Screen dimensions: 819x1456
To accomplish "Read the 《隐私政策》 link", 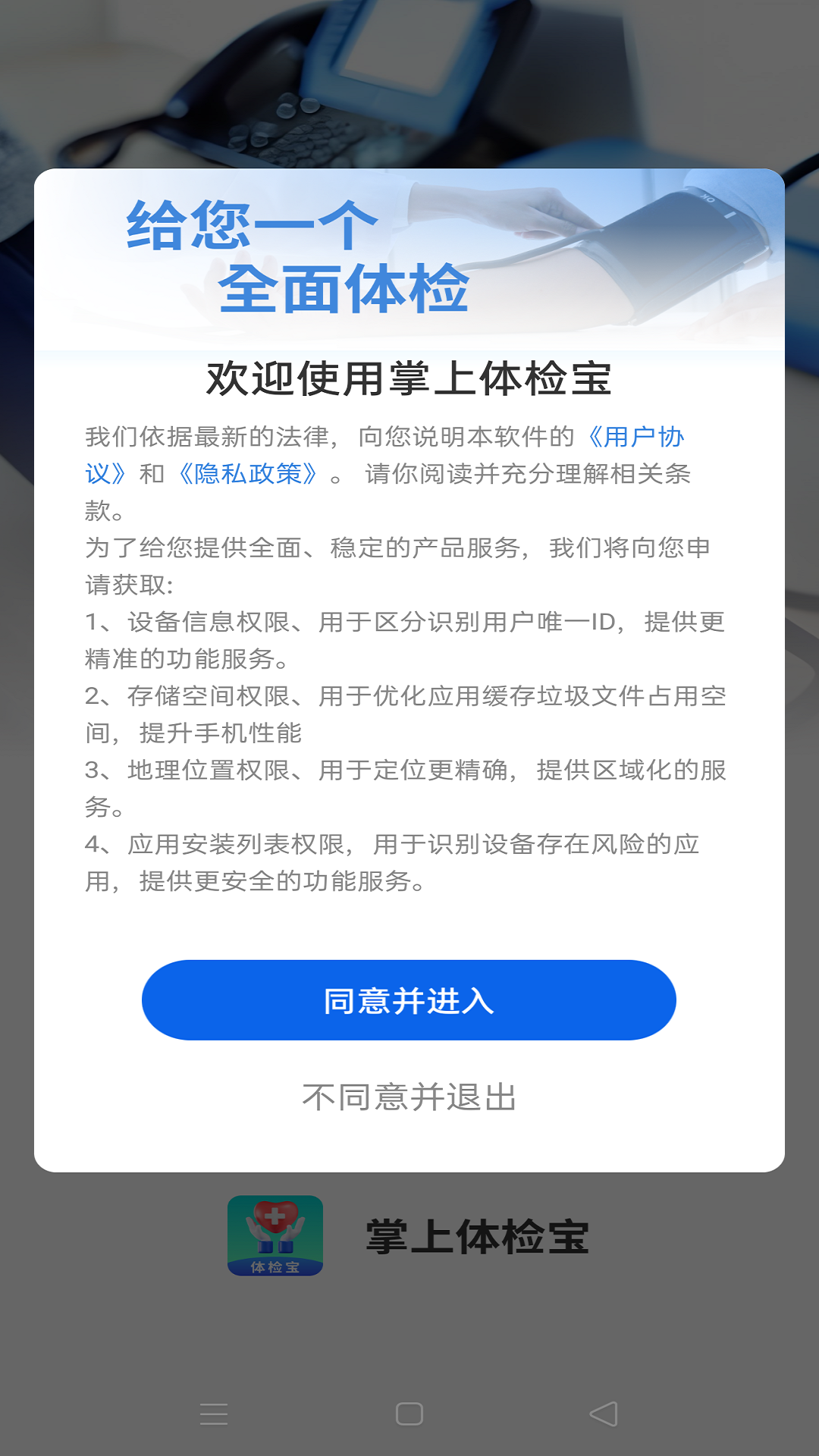I will coord(248,474).
